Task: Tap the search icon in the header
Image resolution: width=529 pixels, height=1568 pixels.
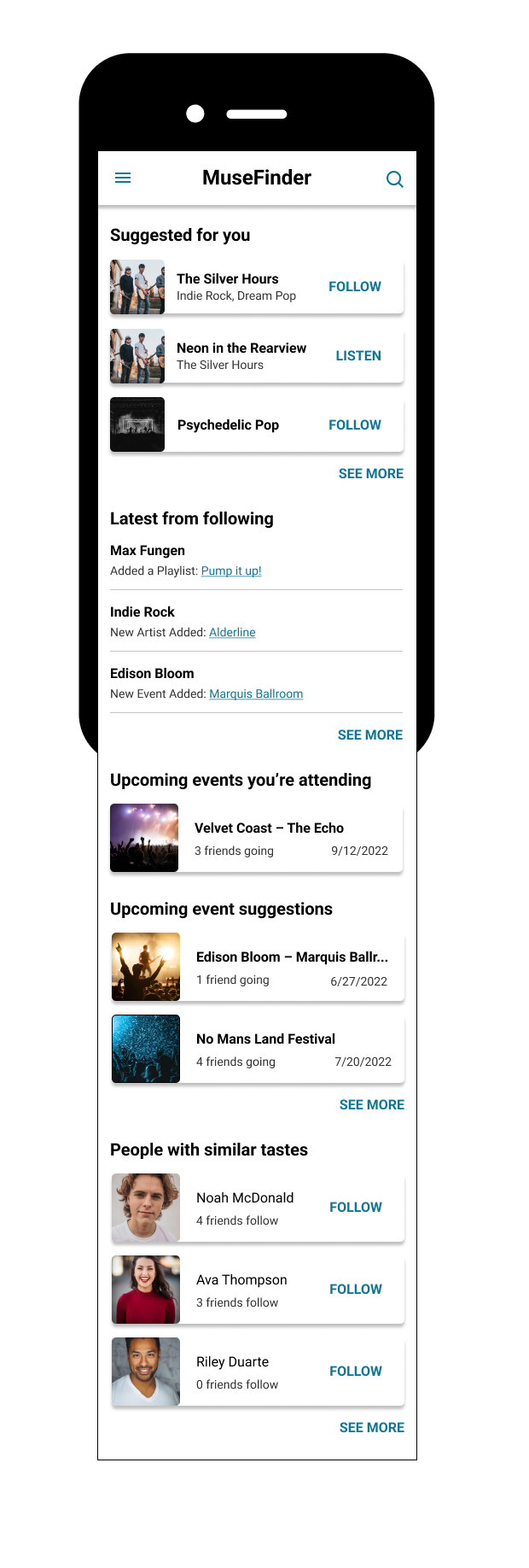Action: coord(394,178)
